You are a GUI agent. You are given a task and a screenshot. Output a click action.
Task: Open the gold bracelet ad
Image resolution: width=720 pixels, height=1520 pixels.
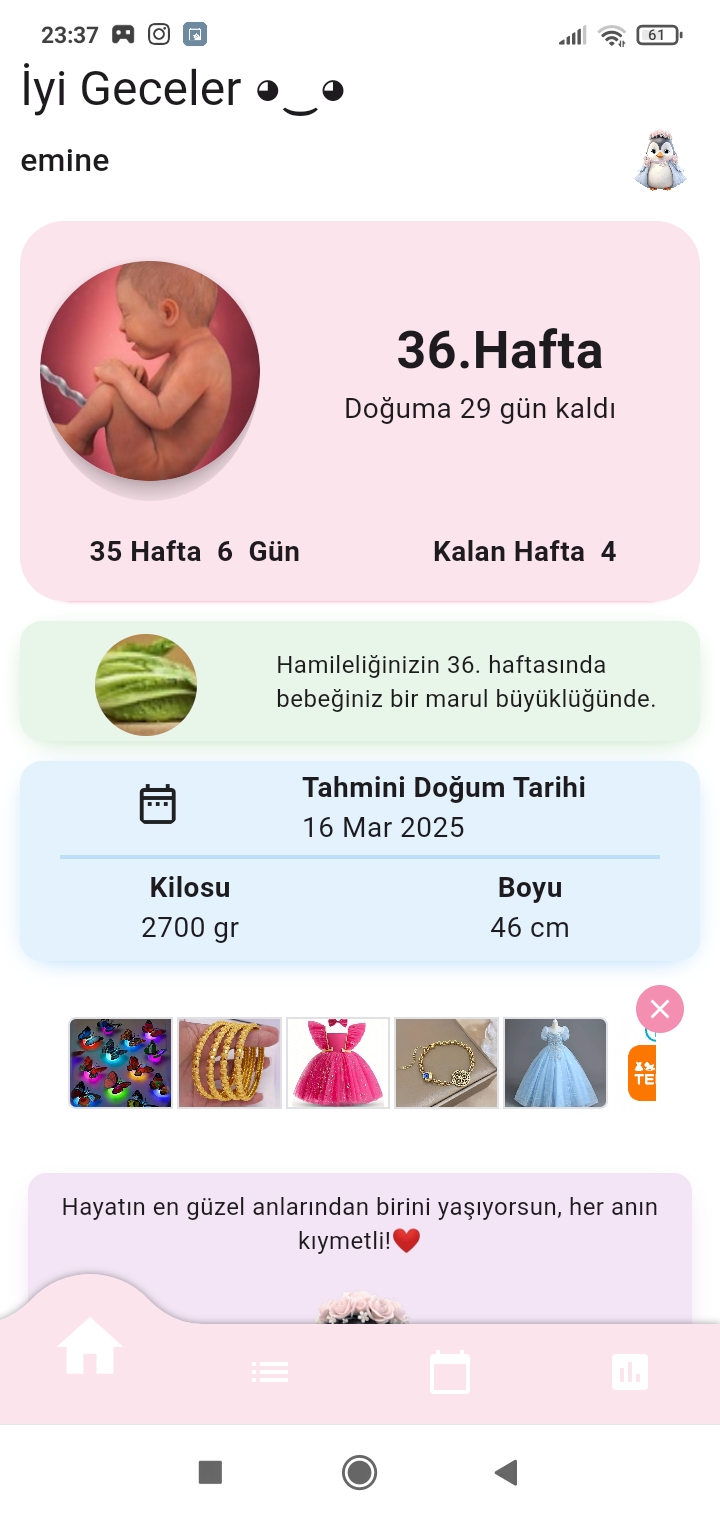pos(446,1063)
